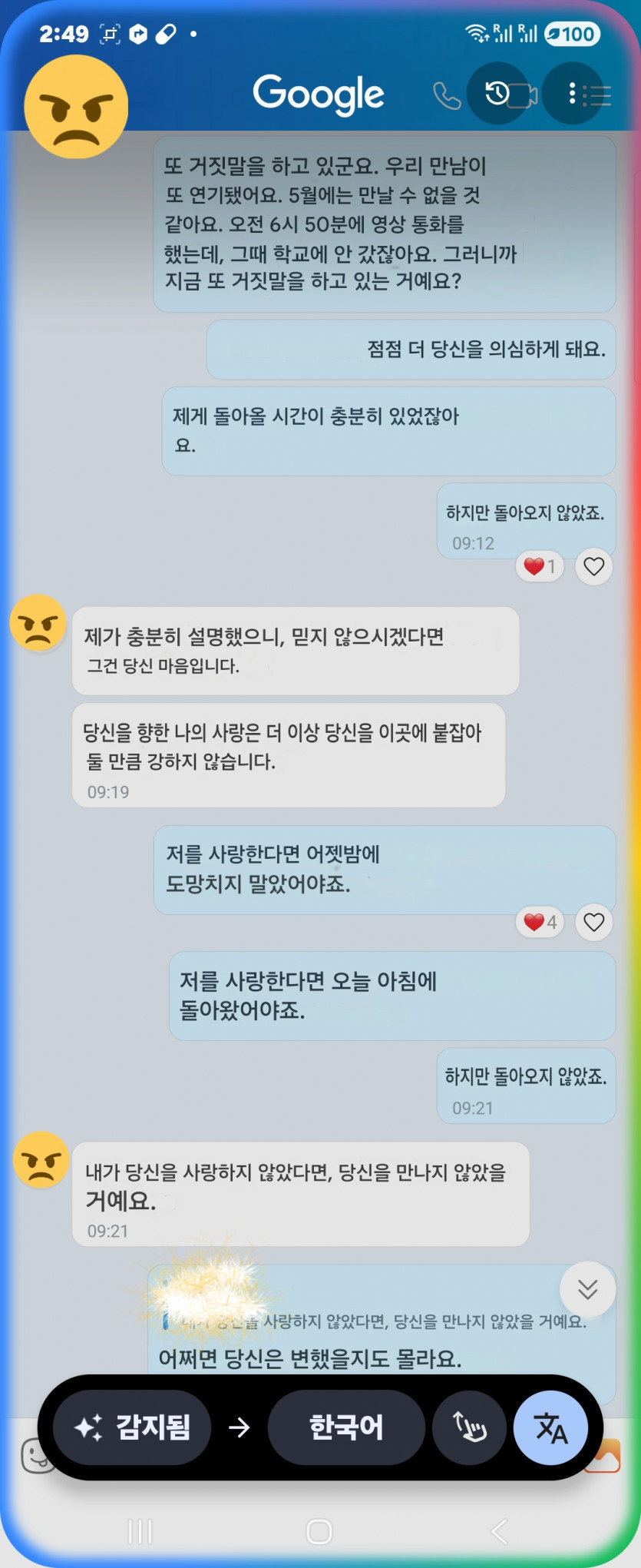Change the detected source language (감지됨)

pyautogui.click(x=133, y=1427)
